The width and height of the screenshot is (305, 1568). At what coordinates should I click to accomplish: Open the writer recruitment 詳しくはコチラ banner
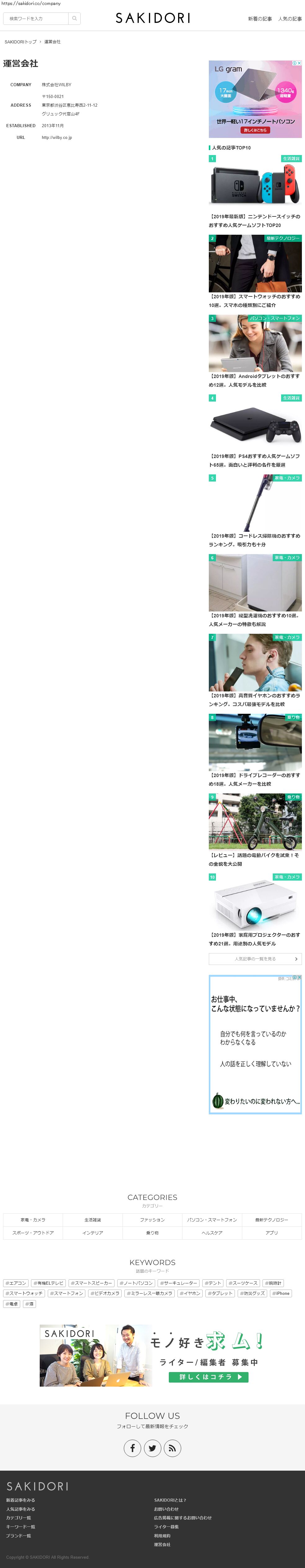coord(208,1377)
